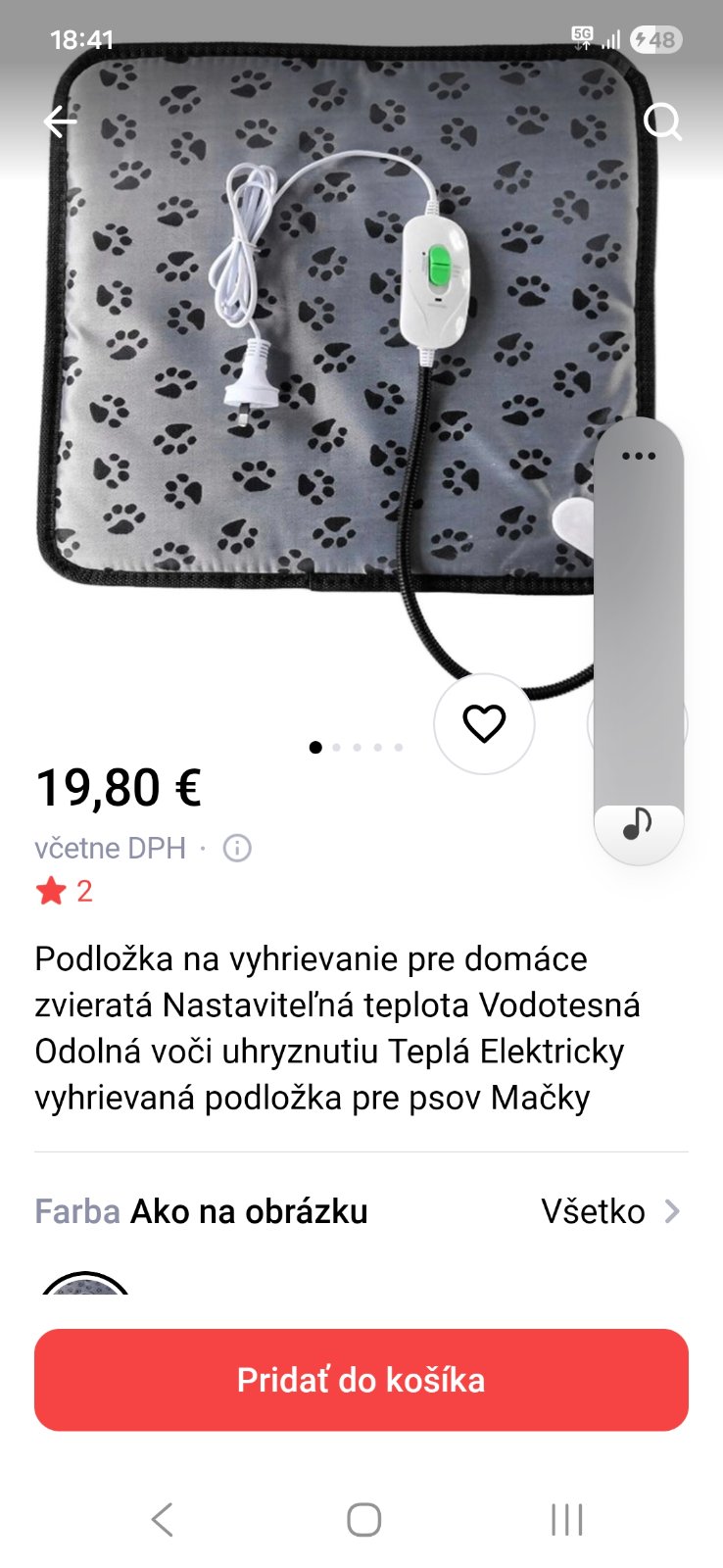The width and height of the screenshot is (723, 1568).
Task: View the 2-star product rating
Action: [65, 891]
